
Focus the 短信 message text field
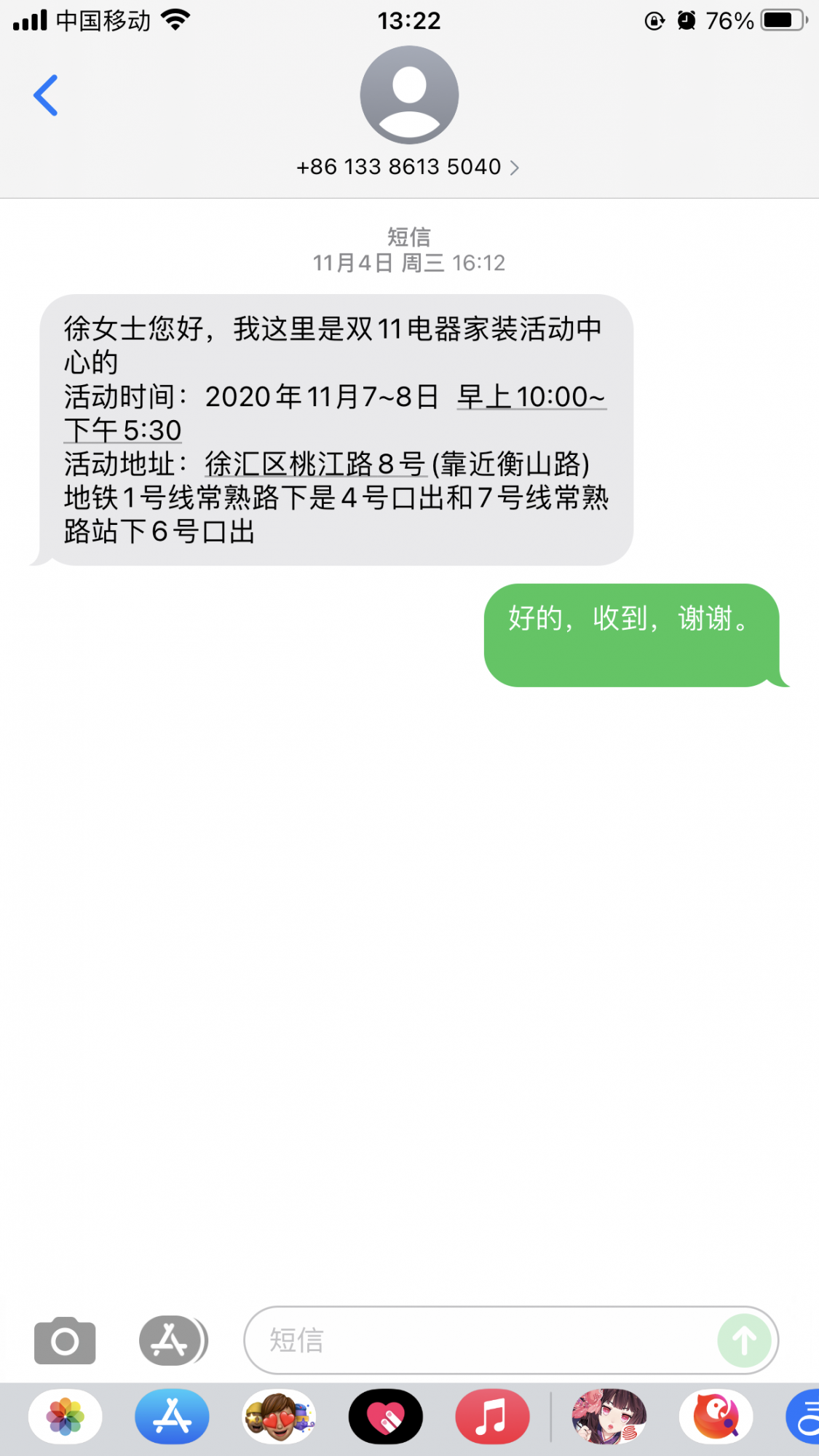tap(480, 1340)
